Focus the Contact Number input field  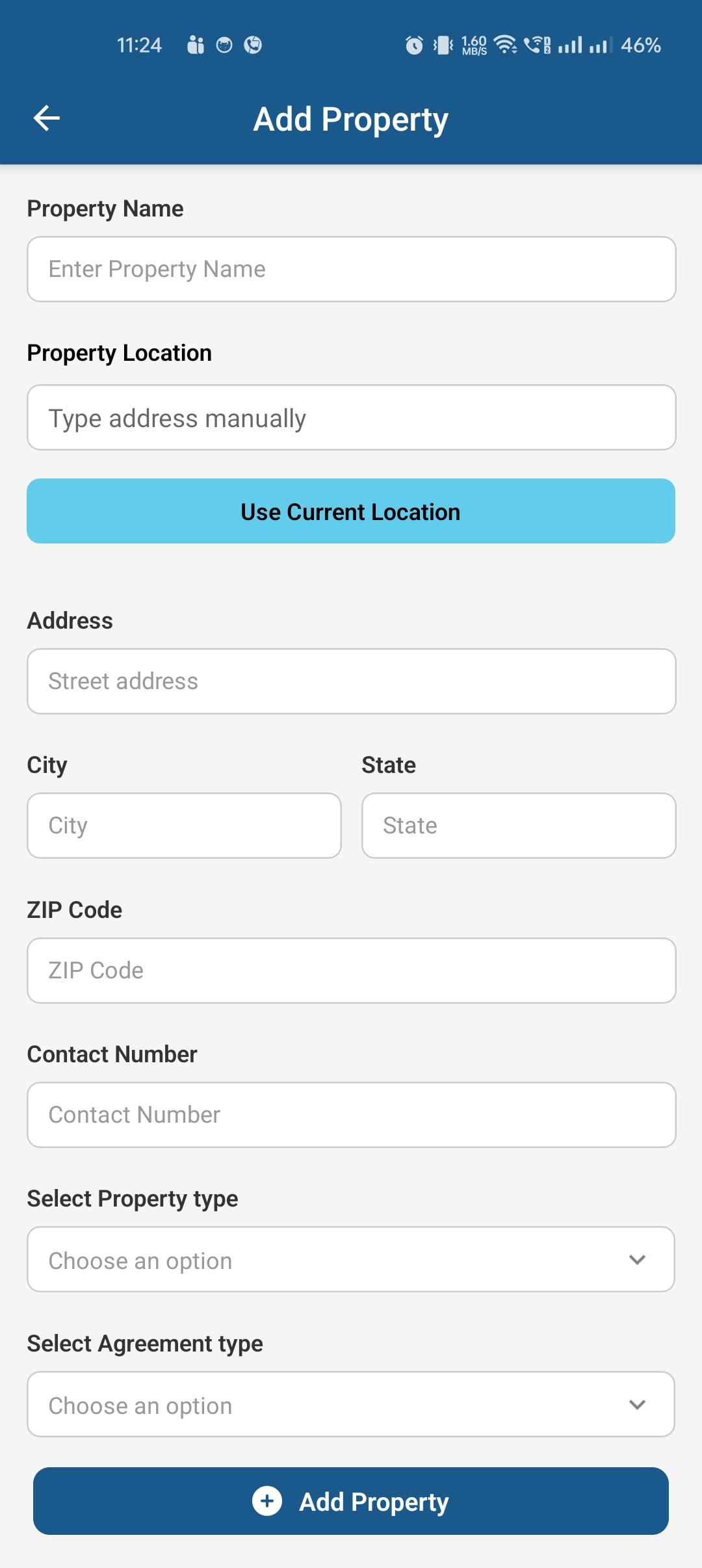pos(351,1114)
